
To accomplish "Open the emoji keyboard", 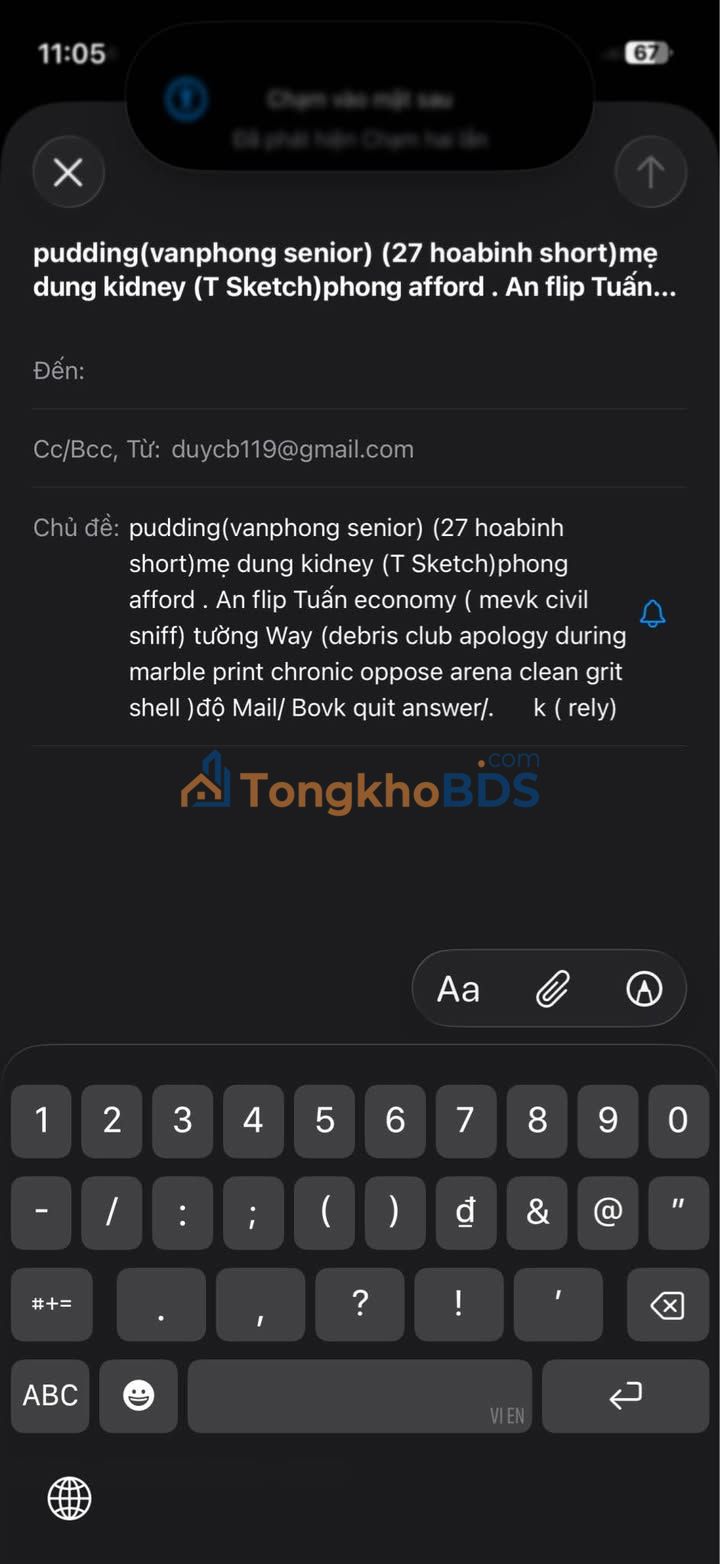I will pyautogui.click(x=139, y=1396).
